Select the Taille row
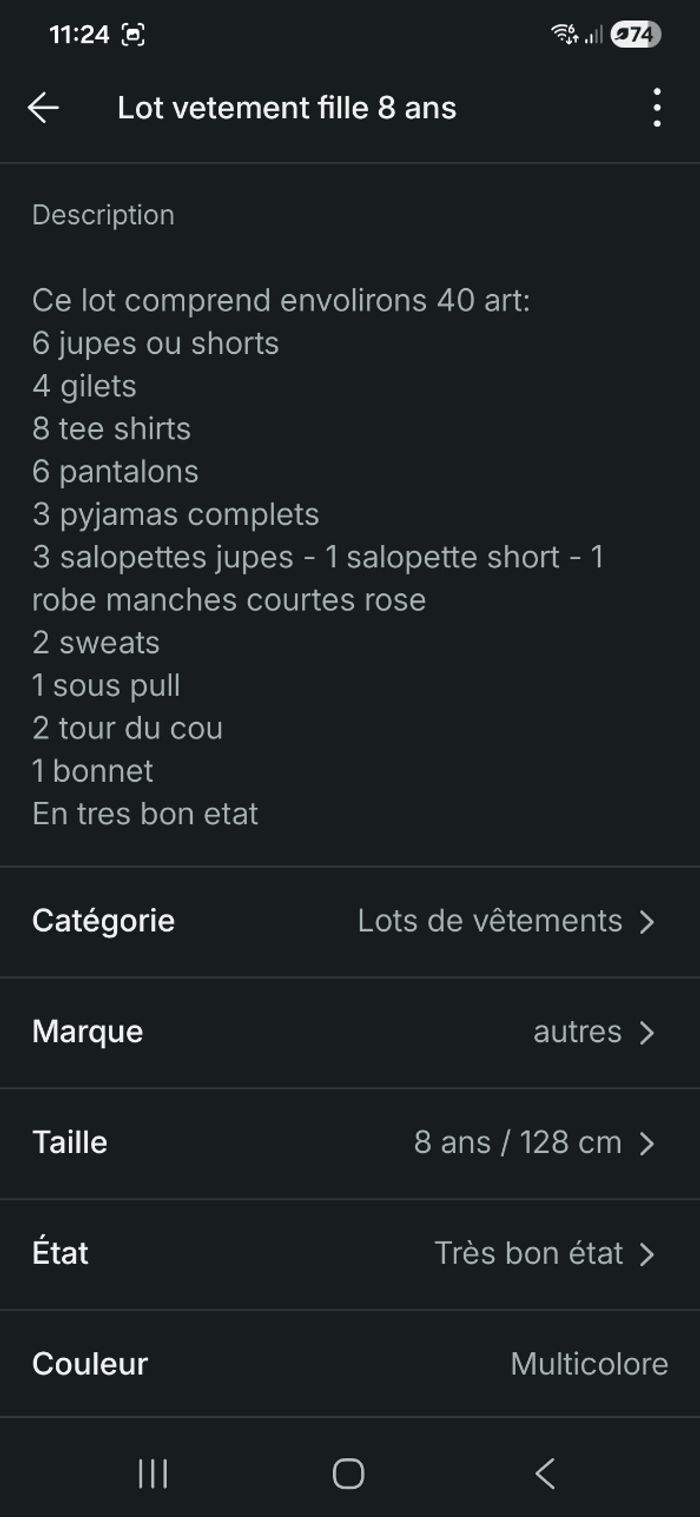This screenshot has width=700, height=1517. tap(350, 1143)
